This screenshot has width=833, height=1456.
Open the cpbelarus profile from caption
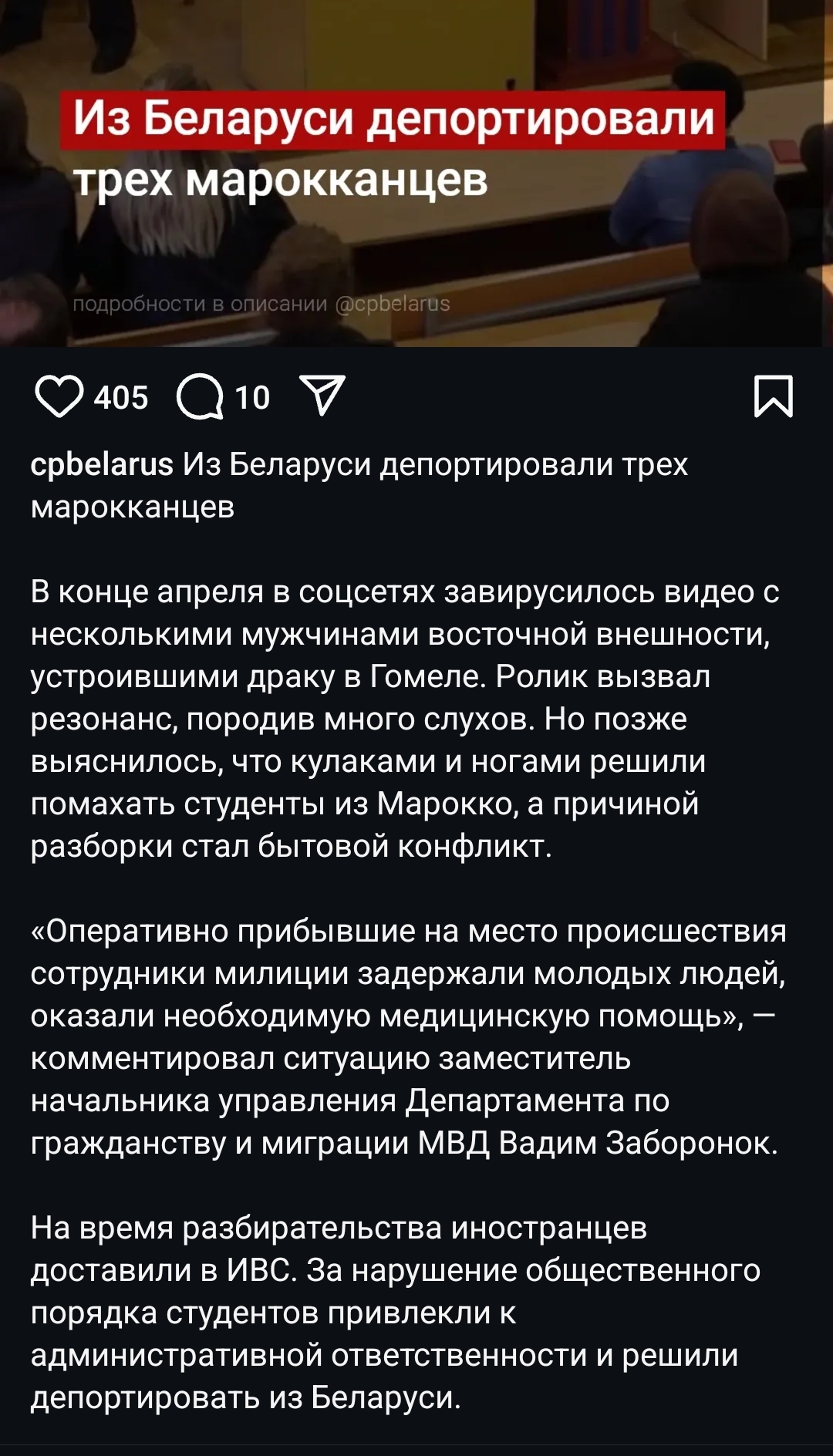pyautogui.click(x=102, y=465)
